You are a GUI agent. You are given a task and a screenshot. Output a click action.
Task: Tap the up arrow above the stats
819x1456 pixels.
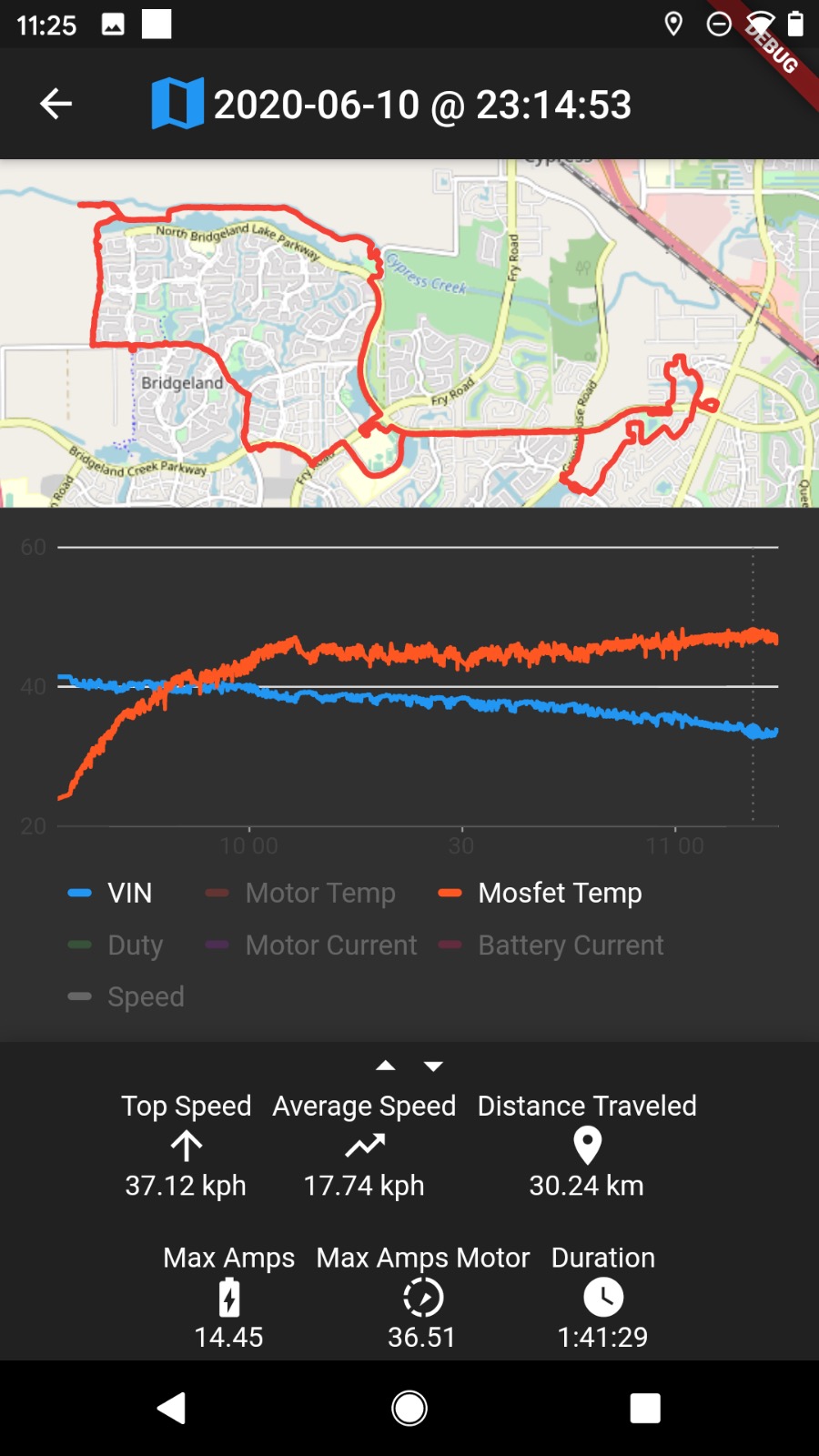[386, 1066]
